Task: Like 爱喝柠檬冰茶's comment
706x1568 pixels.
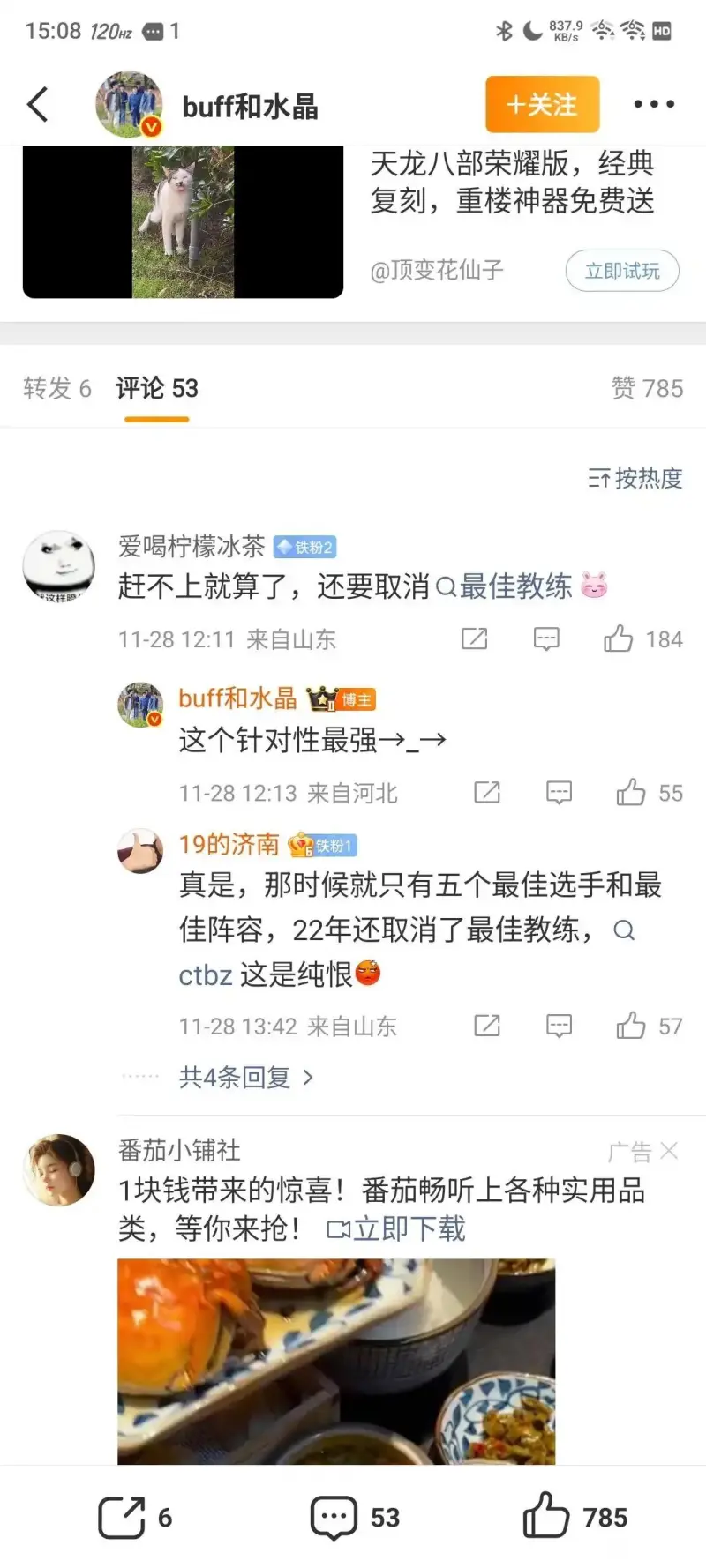Action: 619,638
